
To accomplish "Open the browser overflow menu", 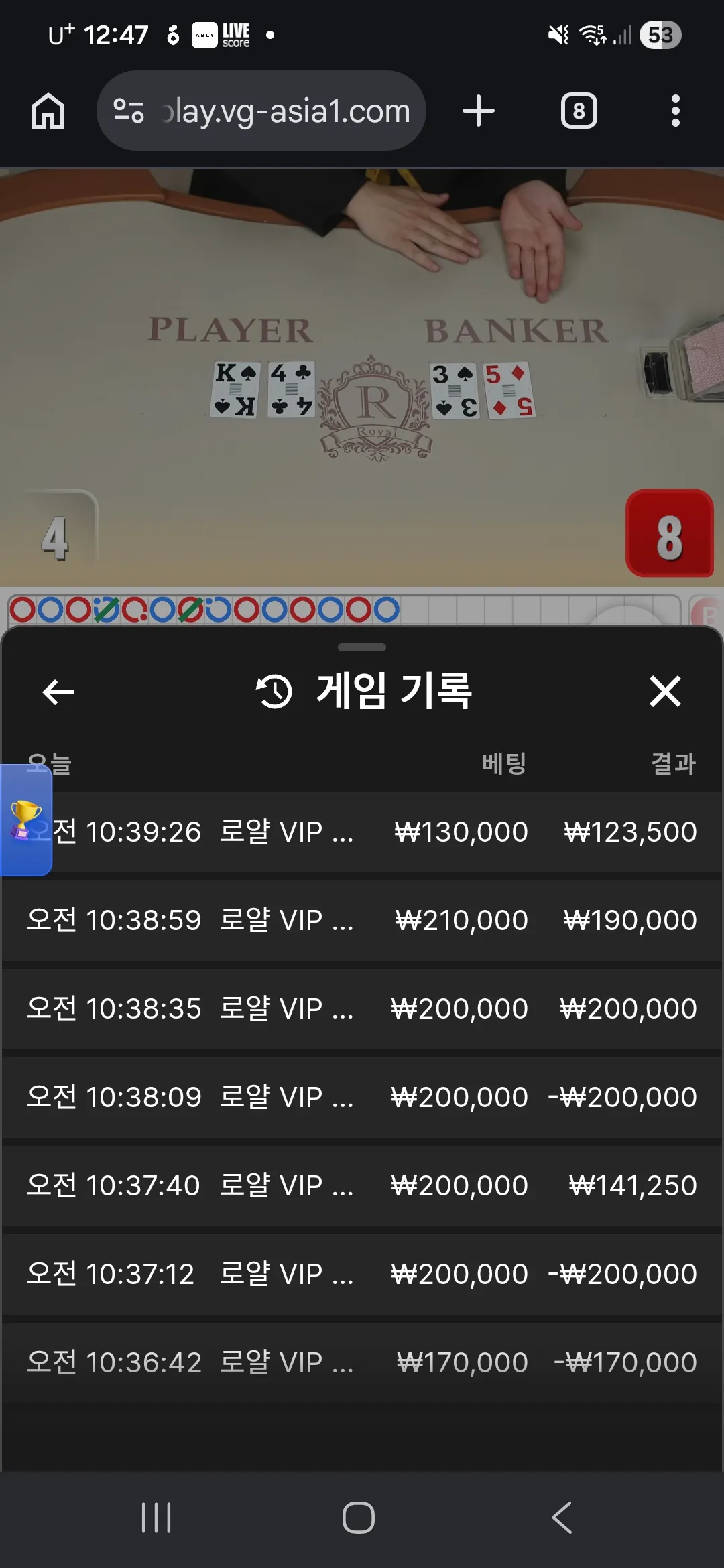I will (x=676, y=111).
